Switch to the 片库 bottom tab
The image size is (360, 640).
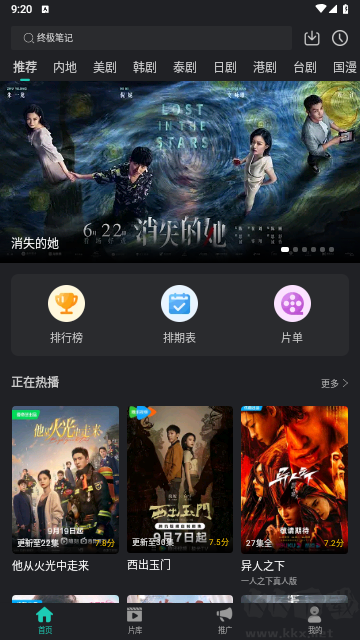135,620
